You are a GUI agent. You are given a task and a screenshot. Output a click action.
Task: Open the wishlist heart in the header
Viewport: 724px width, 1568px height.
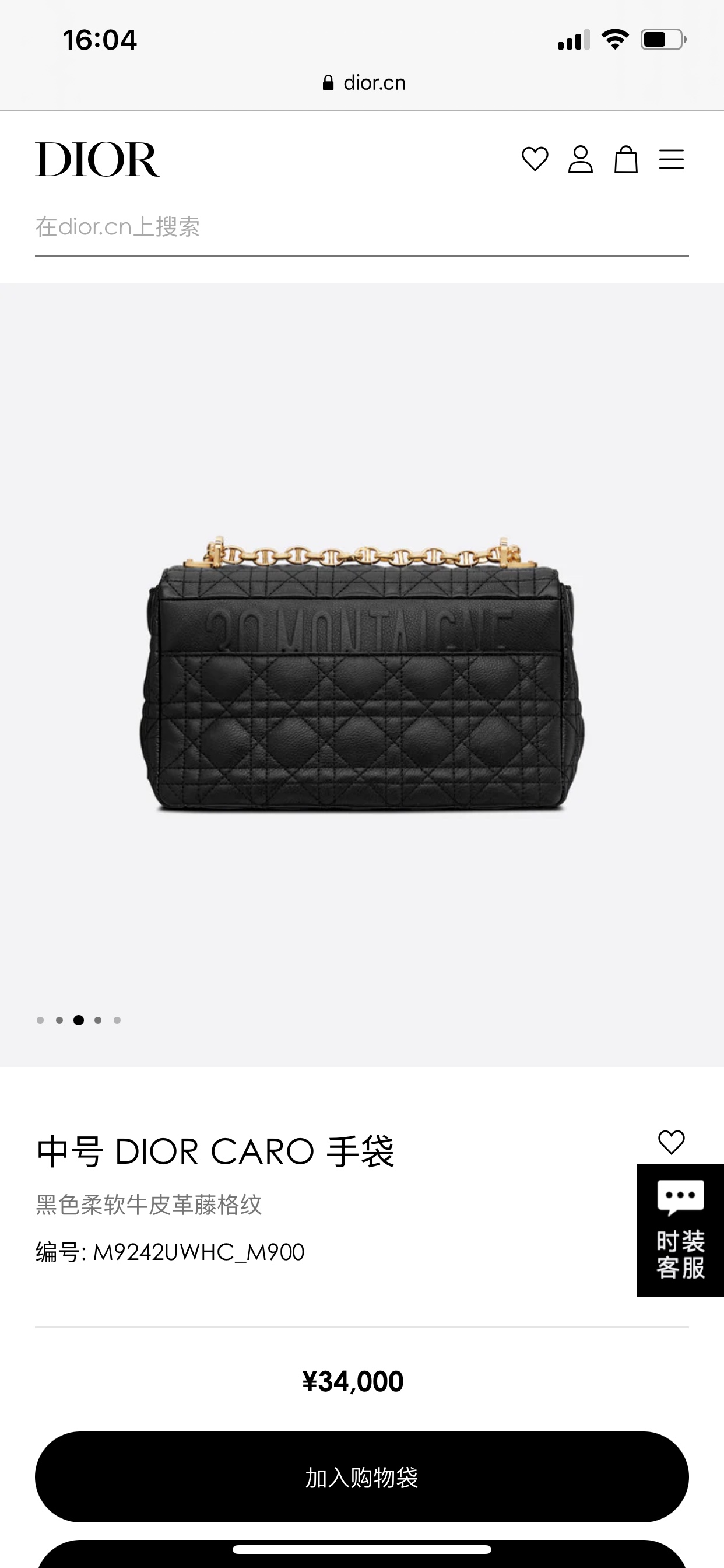tap(535, 159)
